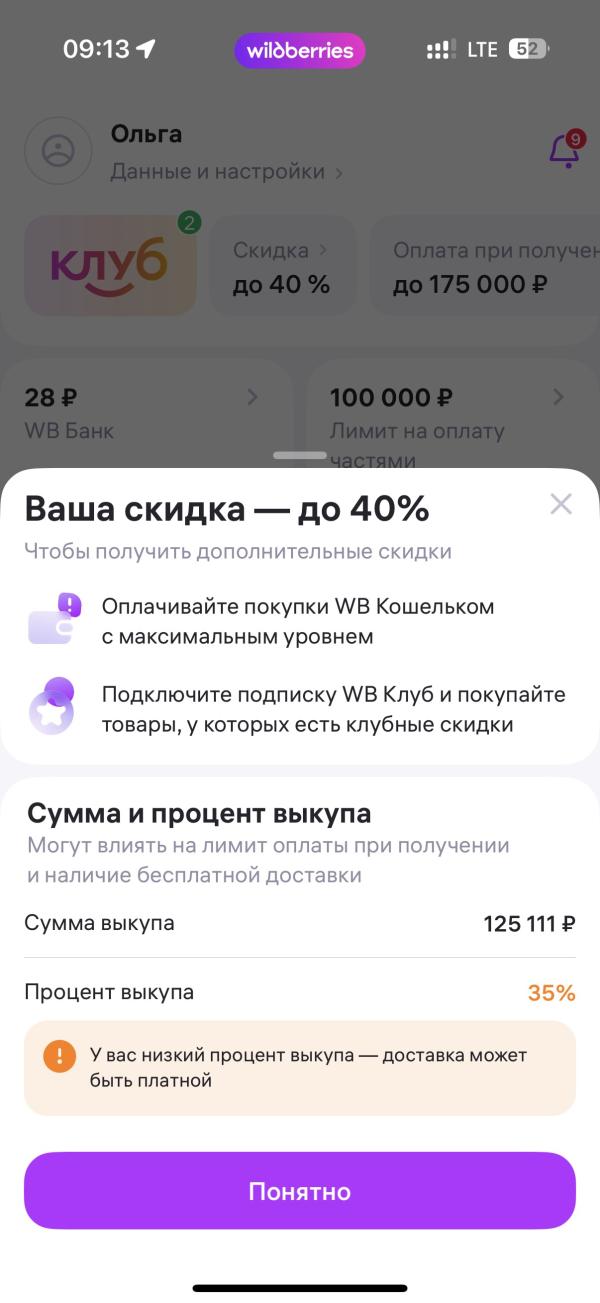
Task: Tap the Понятно button
Action: pyautogui.click(x=300, y=1191)
